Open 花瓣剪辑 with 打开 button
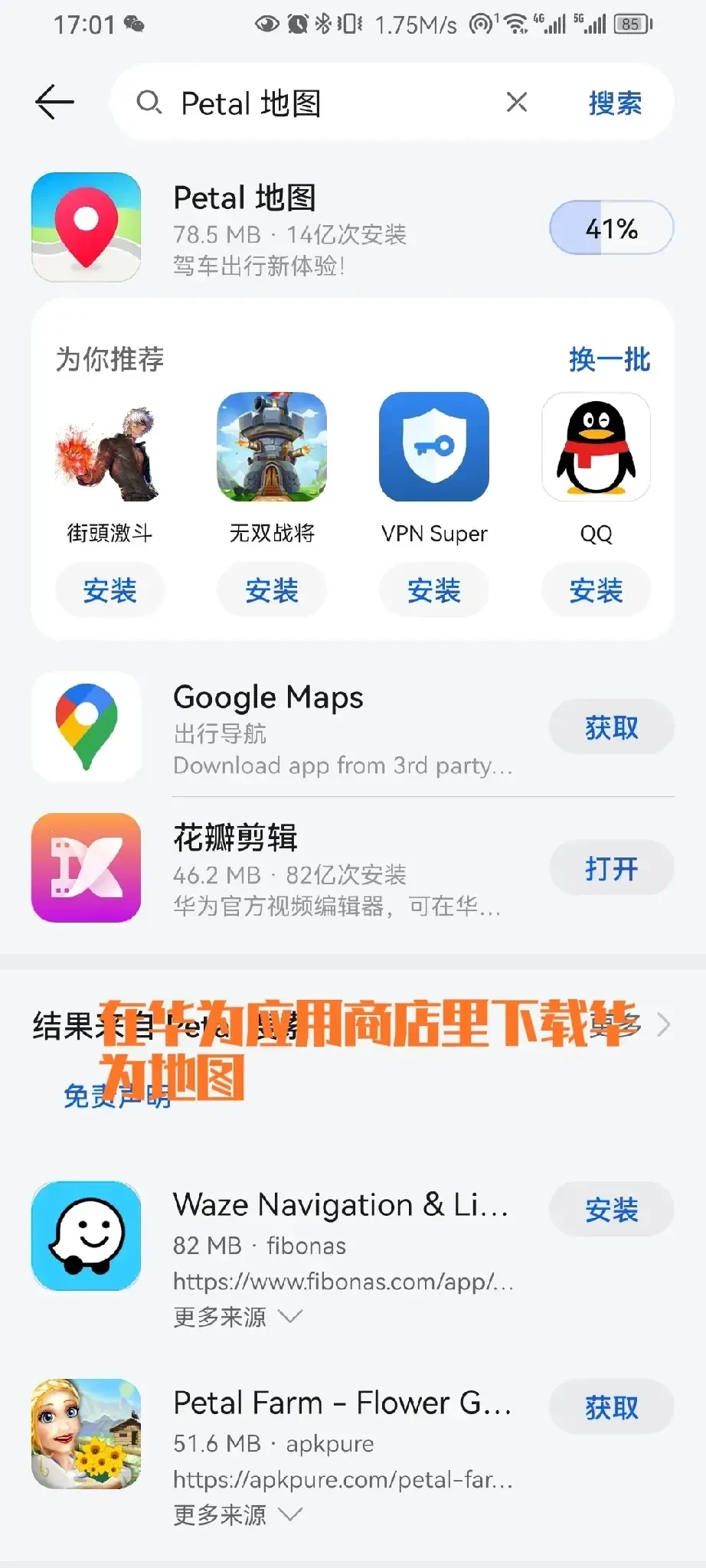Image resolution: width=706 pixels, height=1568 pixels. (611, 868)
